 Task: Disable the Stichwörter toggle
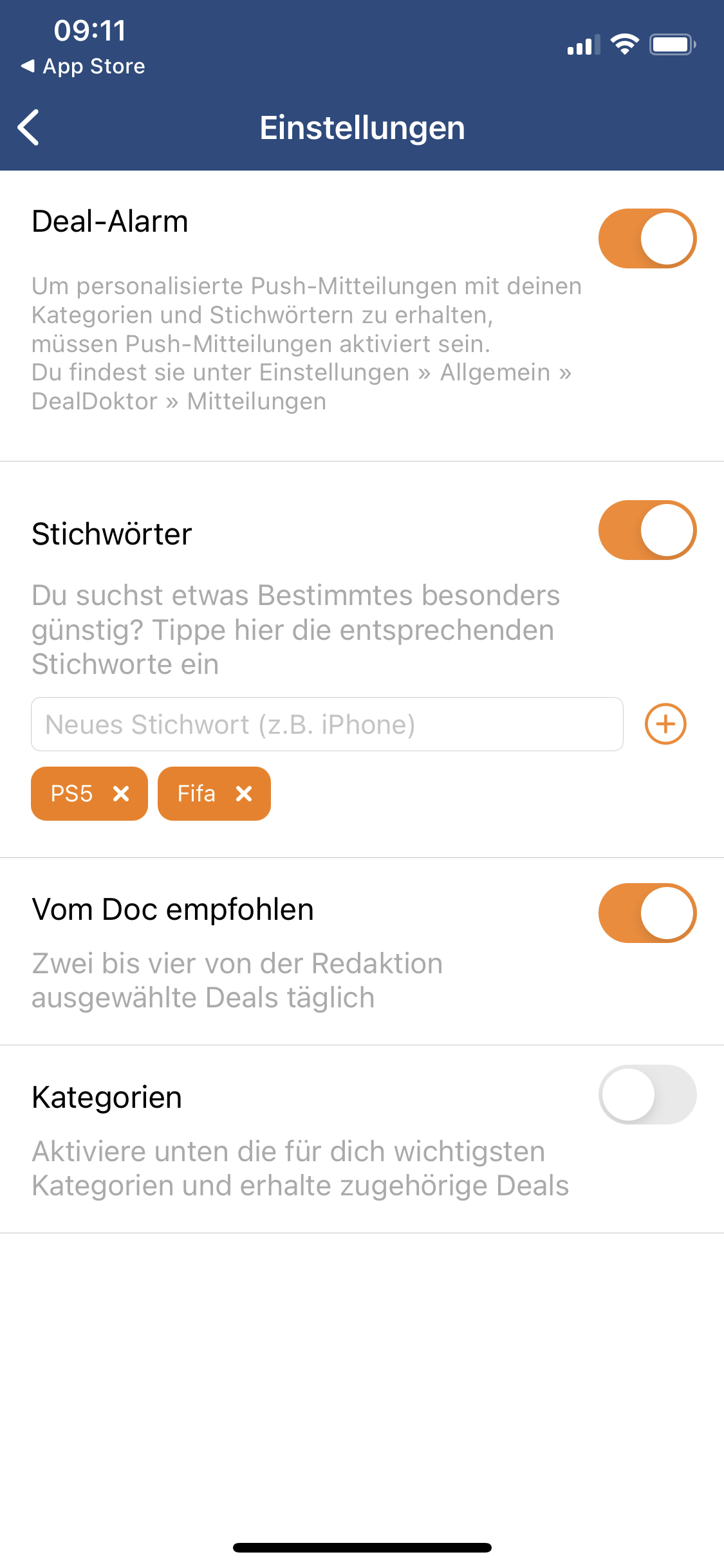pyautogui.click(x=647, y=530)
